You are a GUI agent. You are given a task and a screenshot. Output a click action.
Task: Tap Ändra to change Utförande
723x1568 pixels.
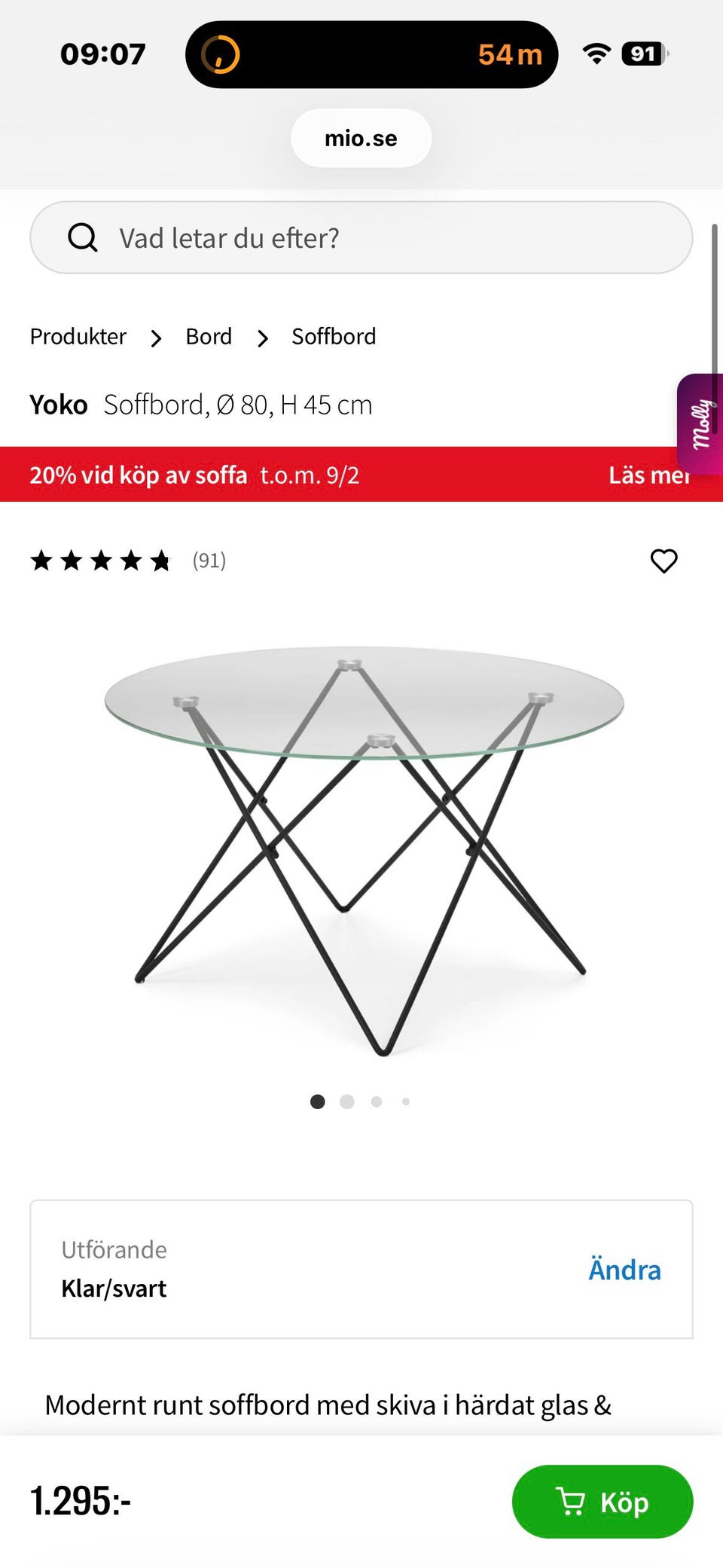tap(624, 1270)
